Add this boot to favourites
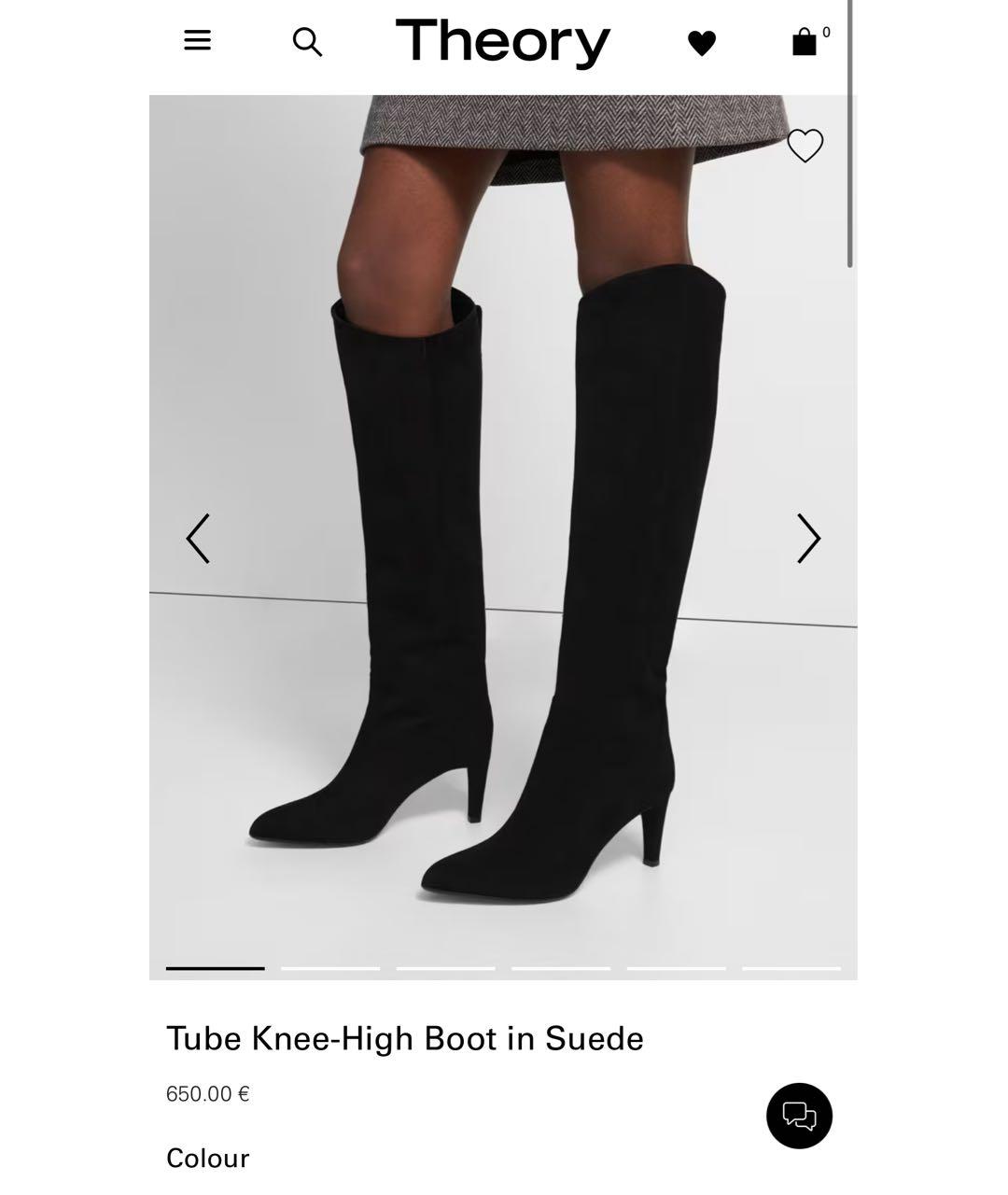 805,146
